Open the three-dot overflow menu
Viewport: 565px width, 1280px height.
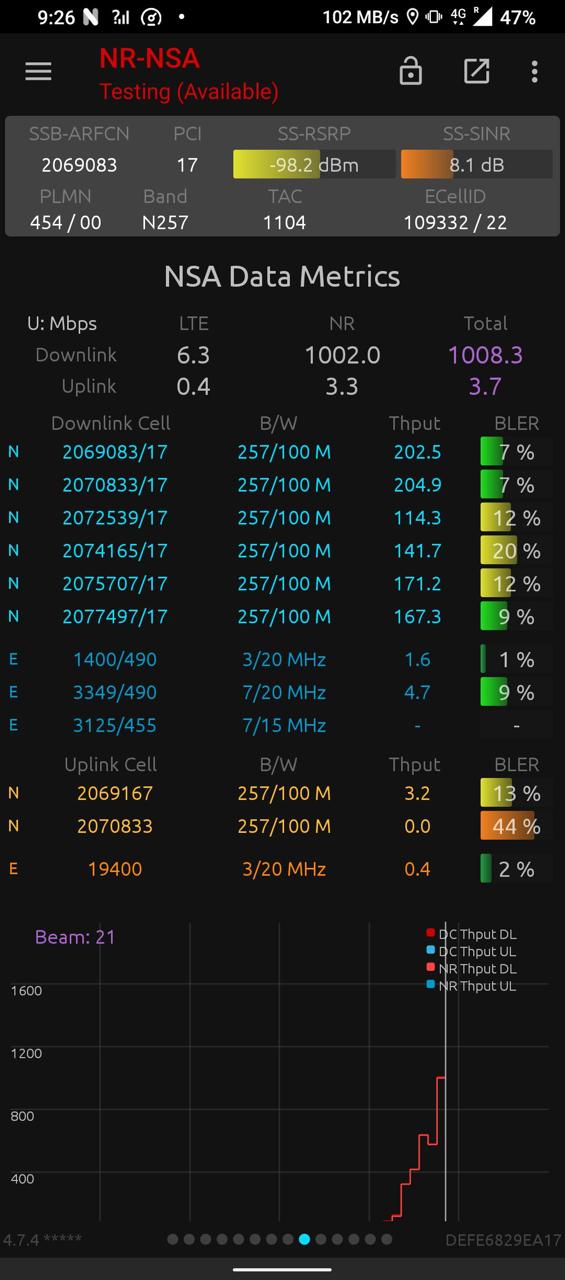[x=535, y=71]
